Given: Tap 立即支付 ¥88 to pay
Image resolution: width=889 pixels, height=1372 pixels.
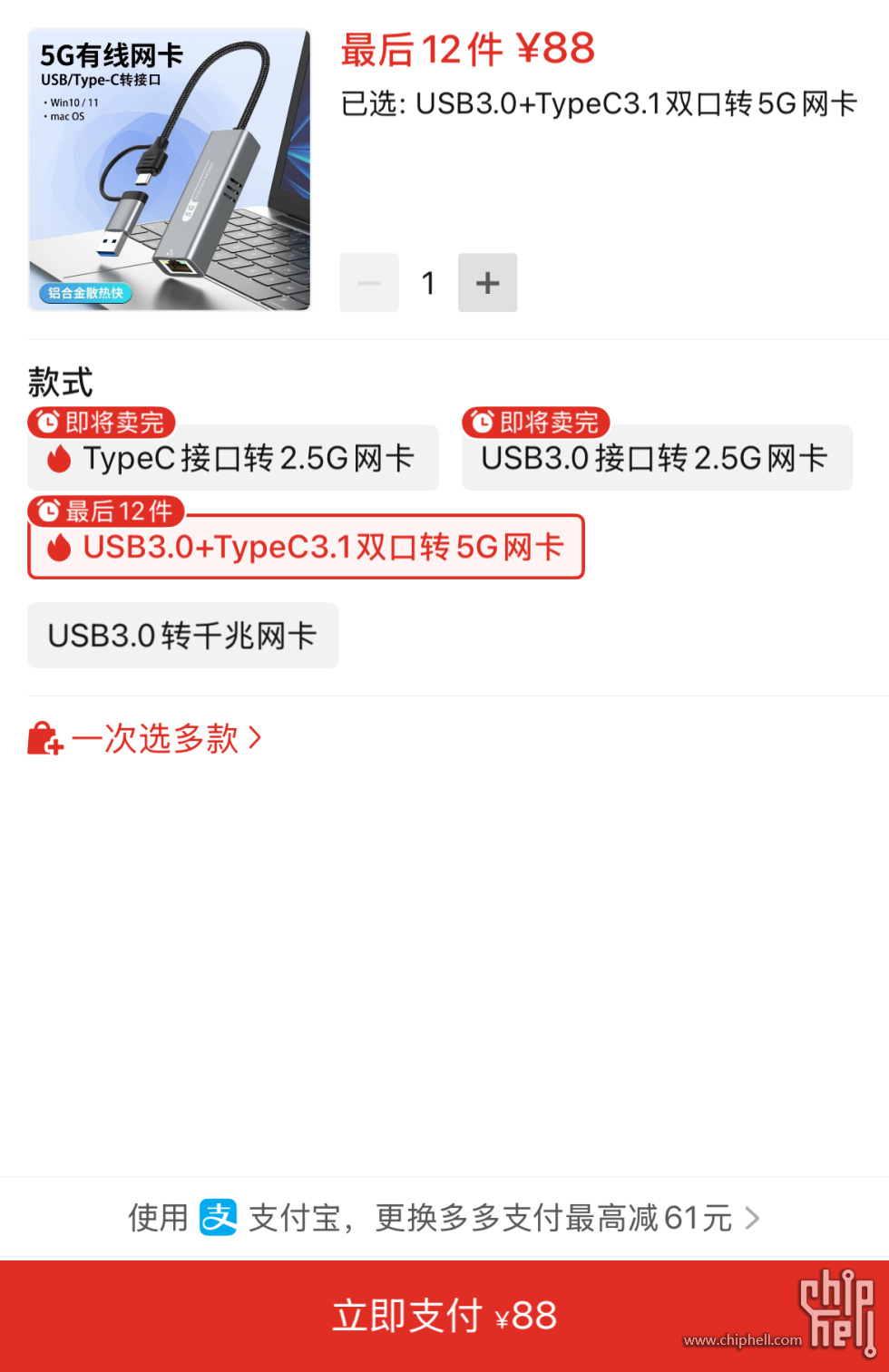Looking at the screenshot, I should (444, 1316).
